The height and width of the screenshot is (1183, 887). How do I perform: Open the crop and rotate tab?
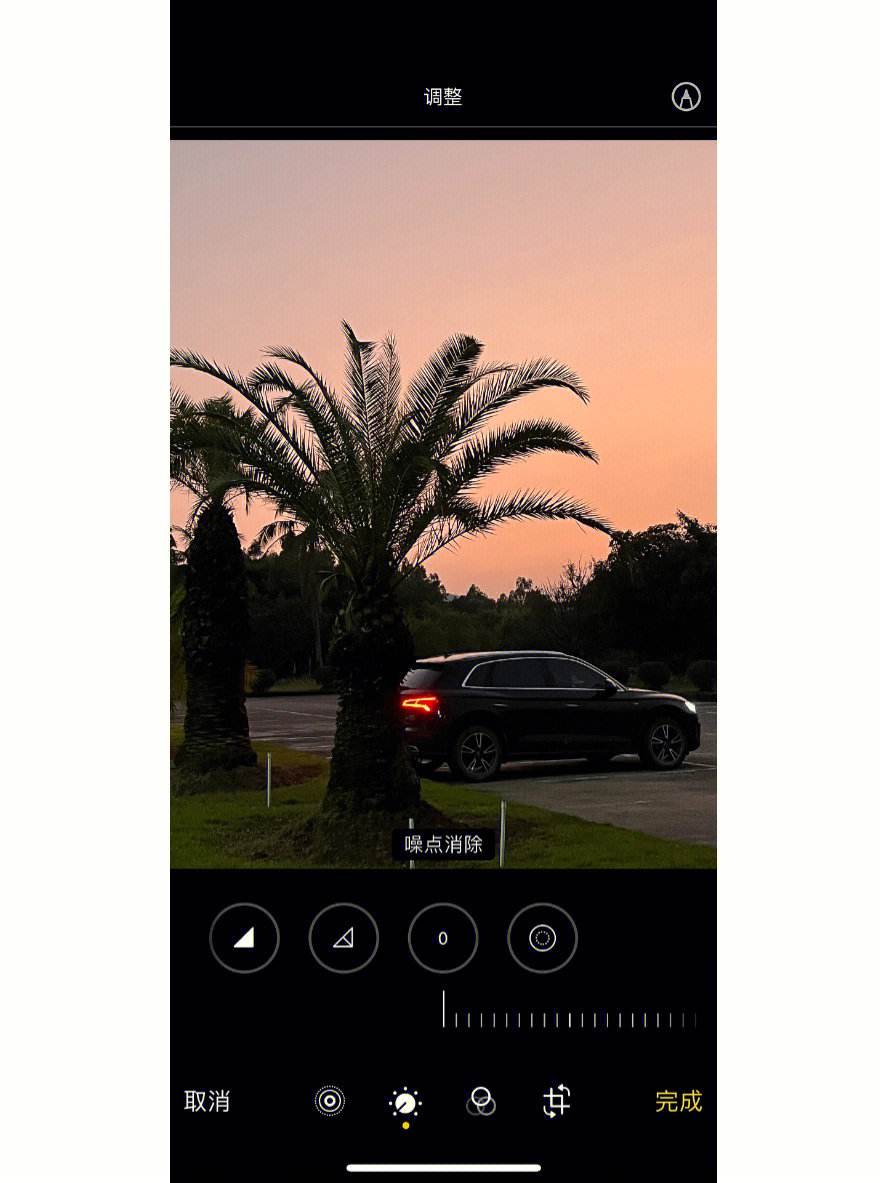tap(557, 1101)
